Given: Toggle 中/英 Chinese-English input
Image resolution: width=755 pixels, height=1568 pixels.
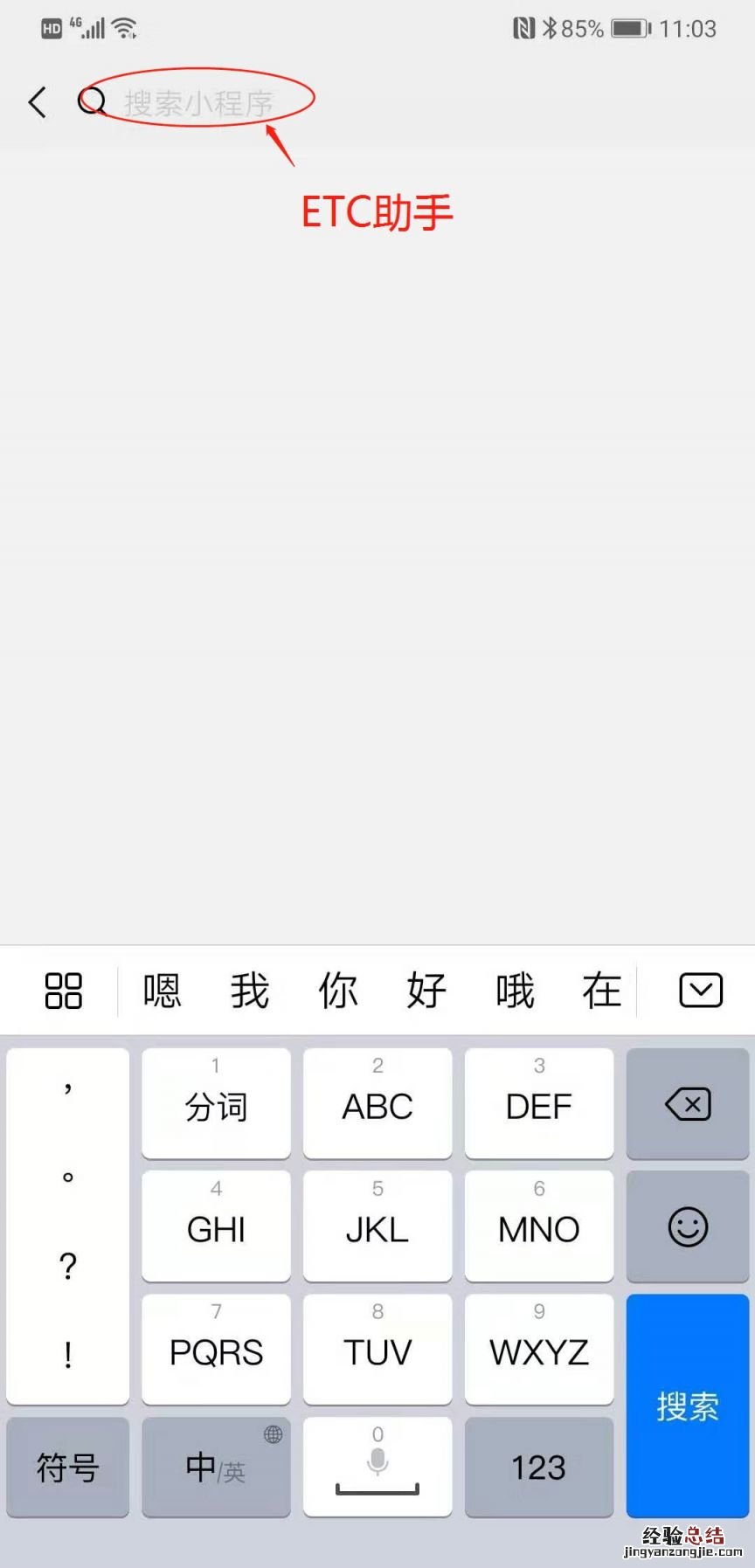Looking at the screenshot, I should click(x=215, y=1468).
